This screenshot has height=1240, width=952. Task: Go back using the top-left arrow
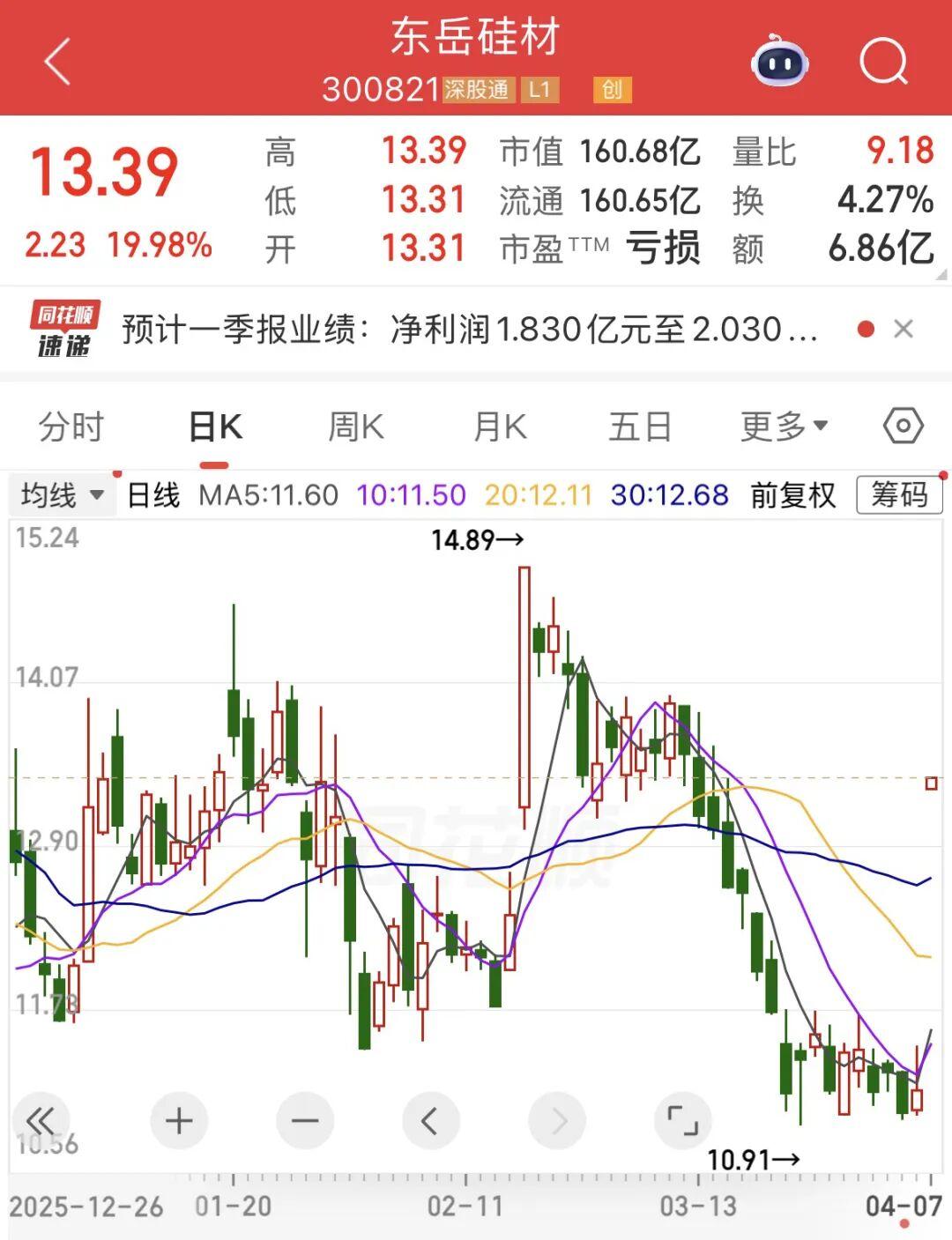click(57, 62)
